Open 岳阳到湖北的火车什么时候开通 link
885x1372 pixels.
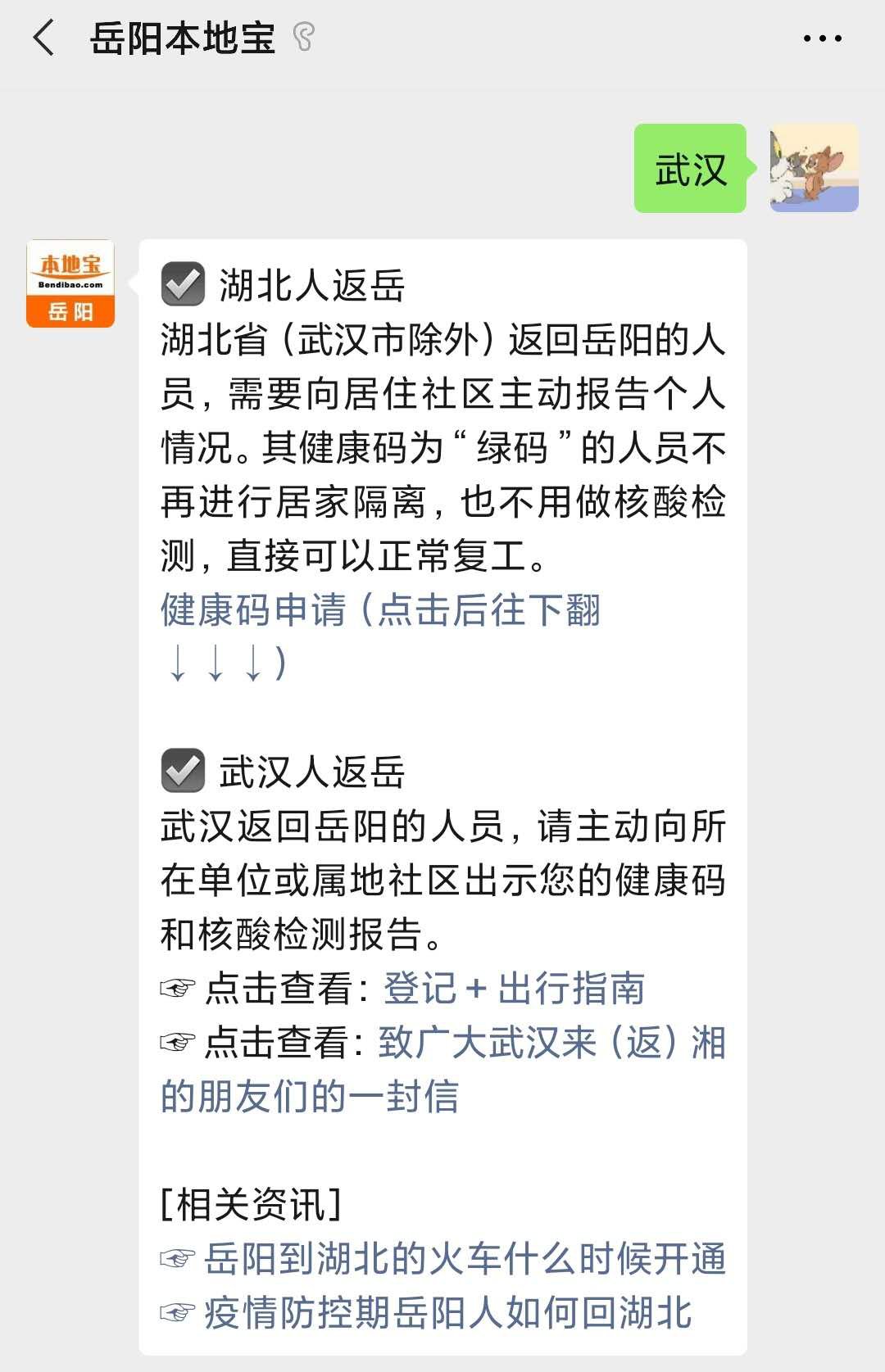pyautogui.click(x=465, y=1259)
